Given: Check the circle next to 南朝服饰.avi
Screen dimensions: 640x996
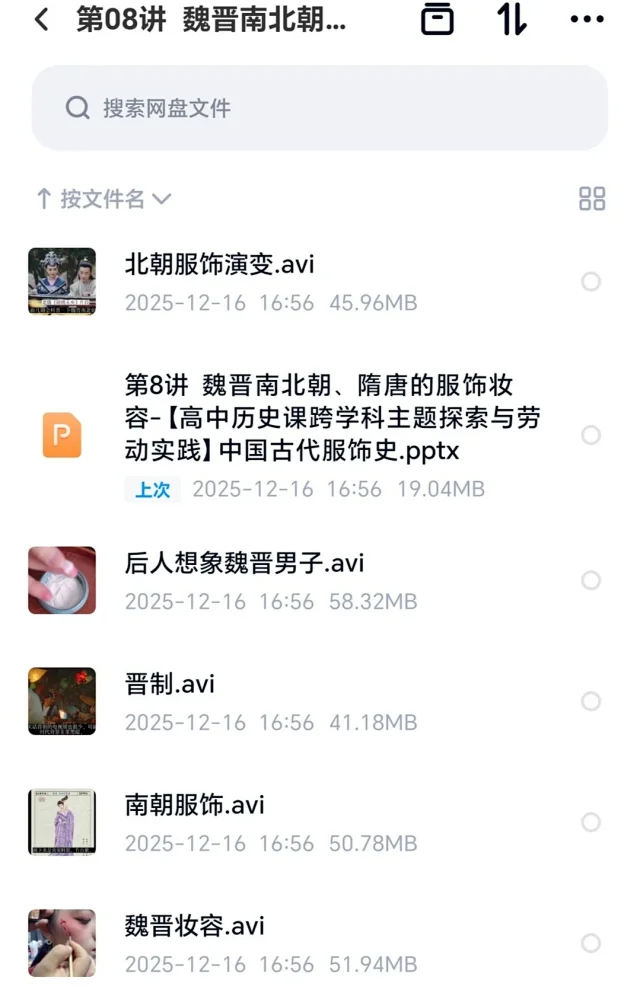Looking at the screenshot, I should (x=591, y=822).
